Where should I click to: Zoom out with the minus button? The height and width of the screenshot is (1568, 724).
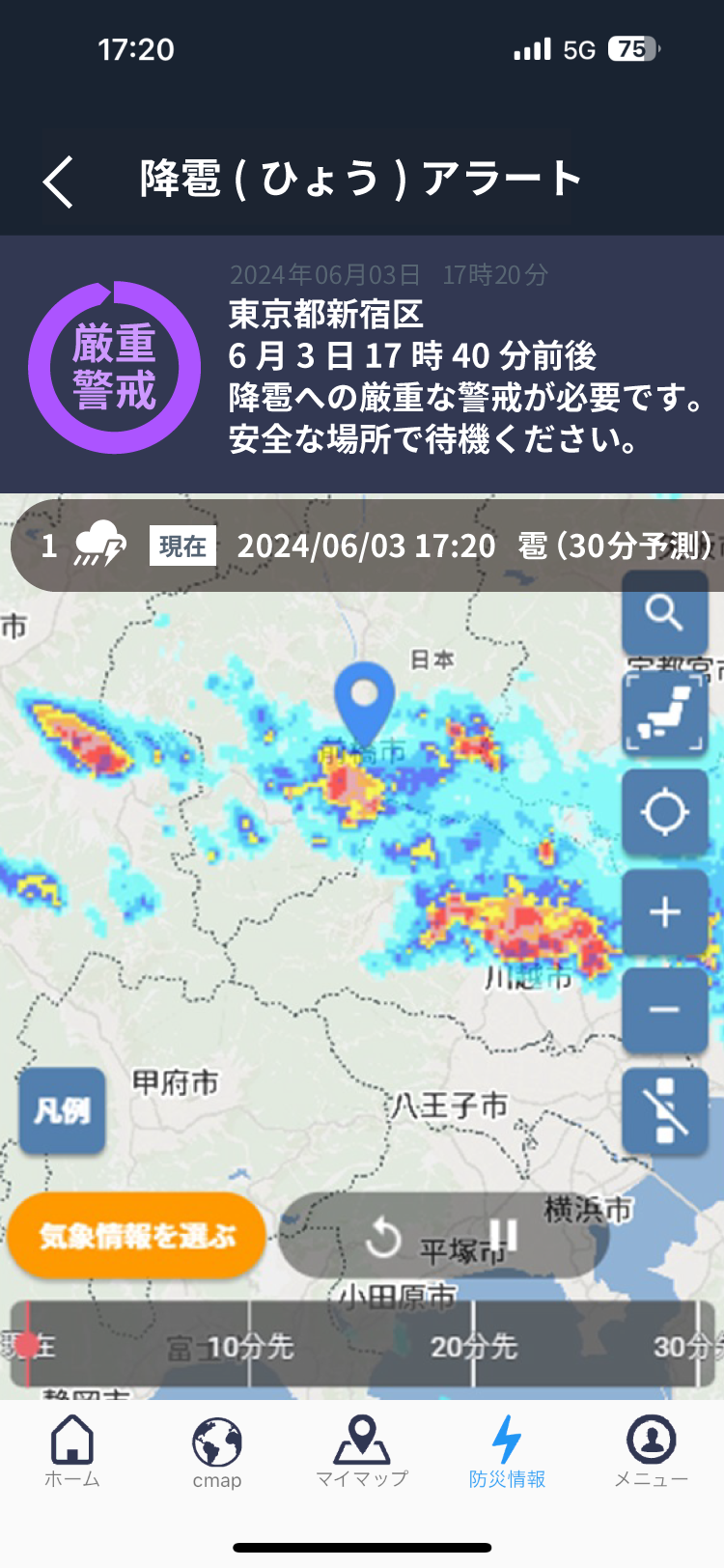point(664,1011)
